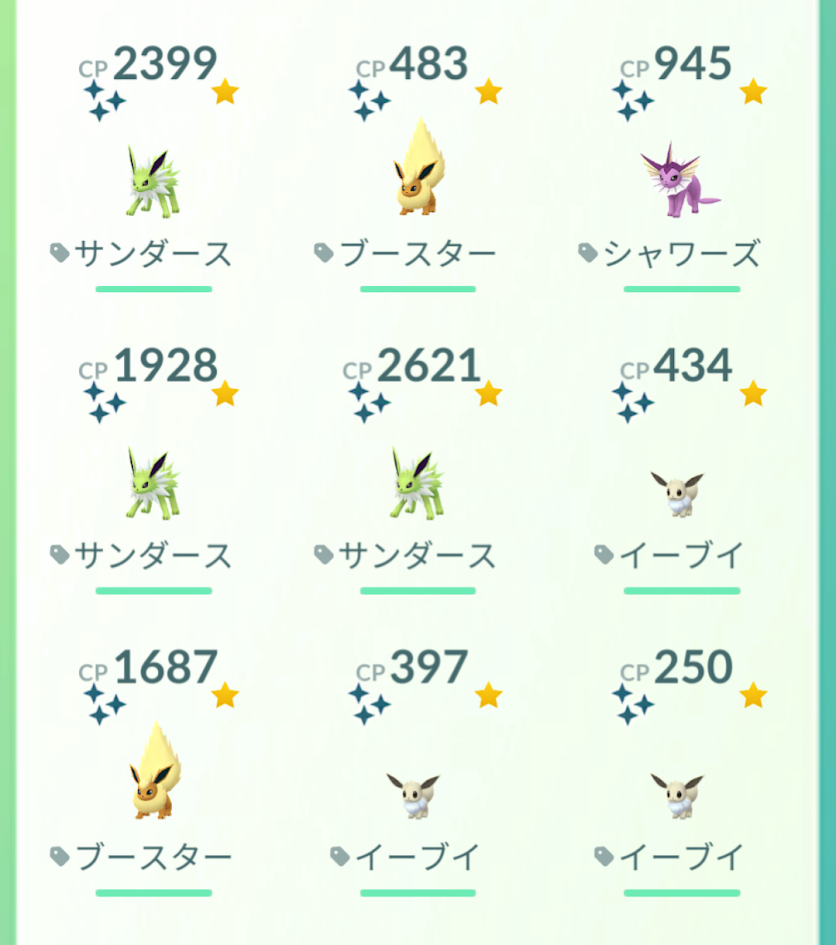View the CP 1928 サンダース
This screenshot has width=836, height=945.
tap(152, 484)
